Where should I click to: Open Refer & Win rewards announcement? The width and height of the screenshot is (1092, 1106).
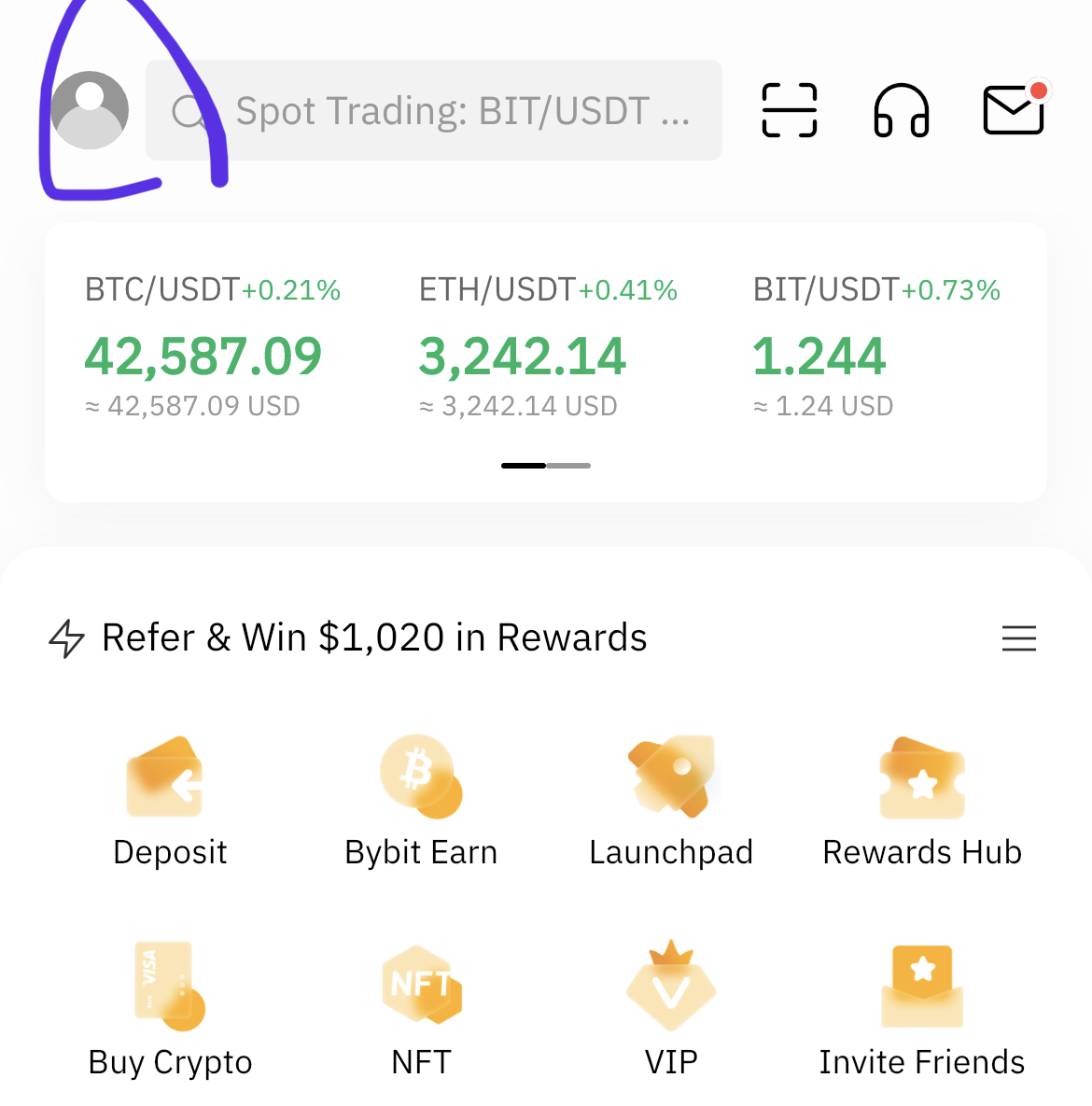(373, 638)
